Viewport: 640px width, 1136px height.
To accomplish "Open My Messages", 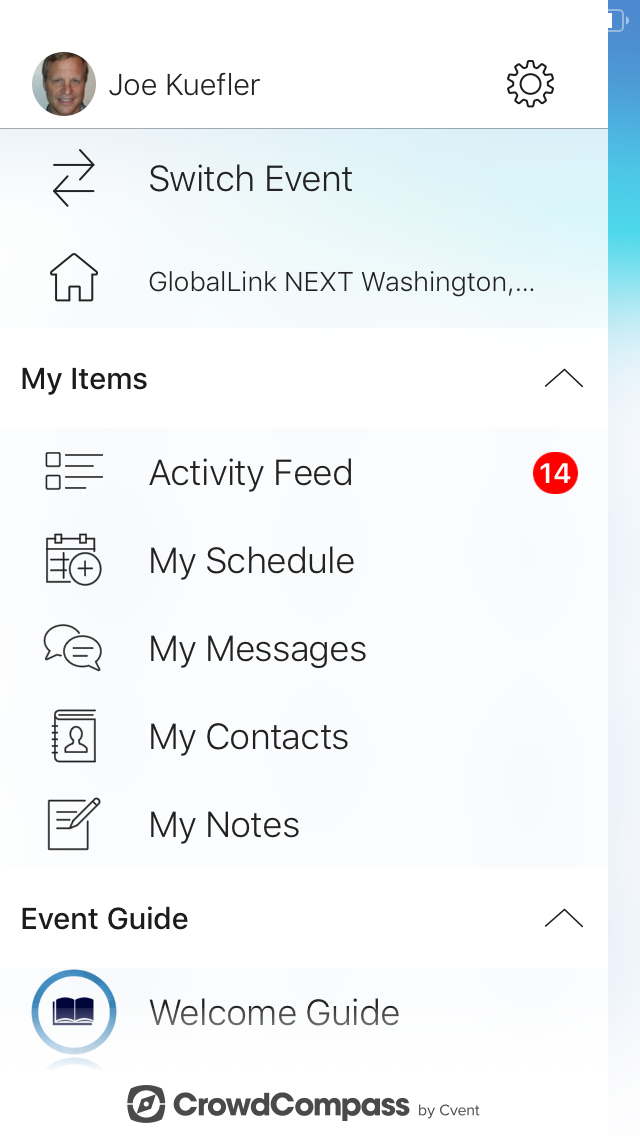I will coord(257,649).
